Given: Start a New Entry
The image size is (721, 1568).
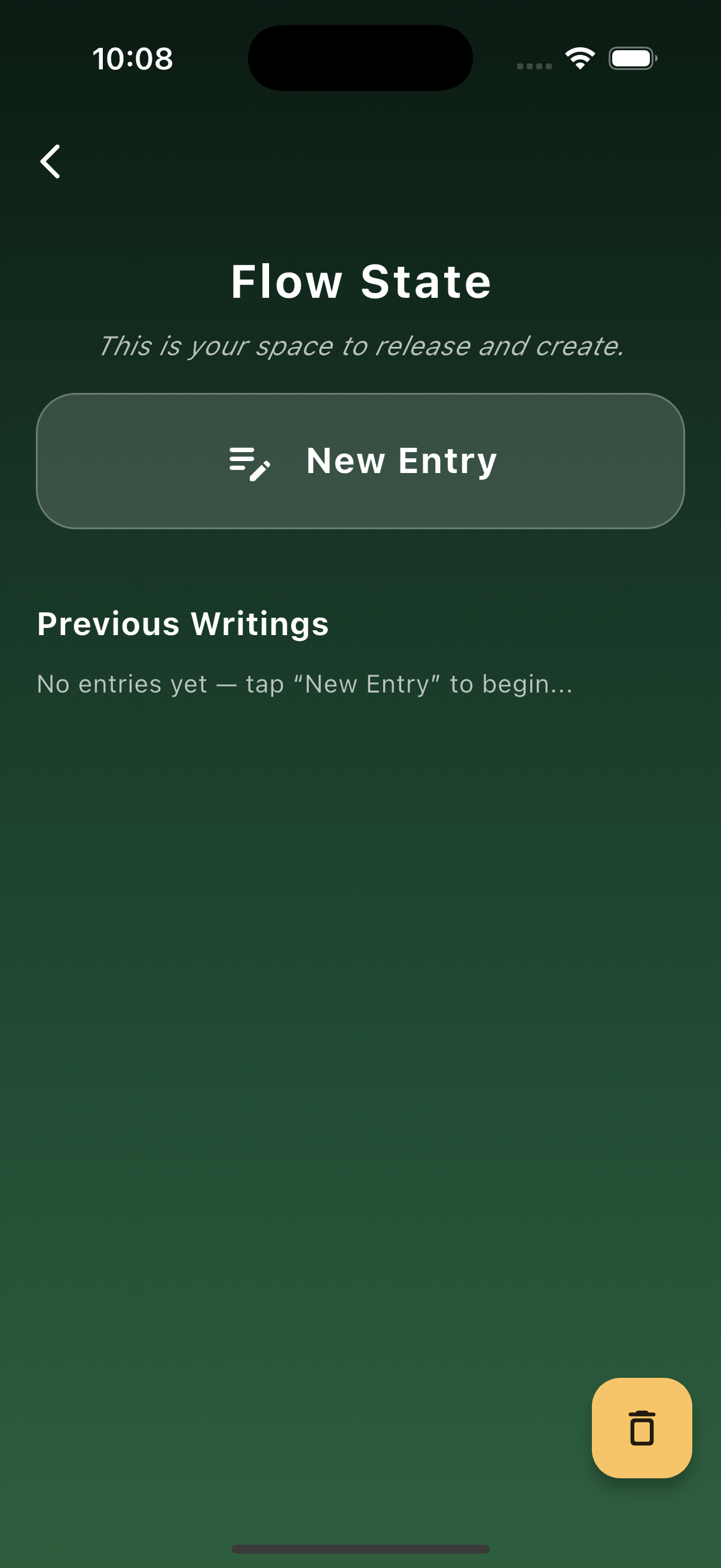Looking at the screenshot, I should tap(360, 461).
